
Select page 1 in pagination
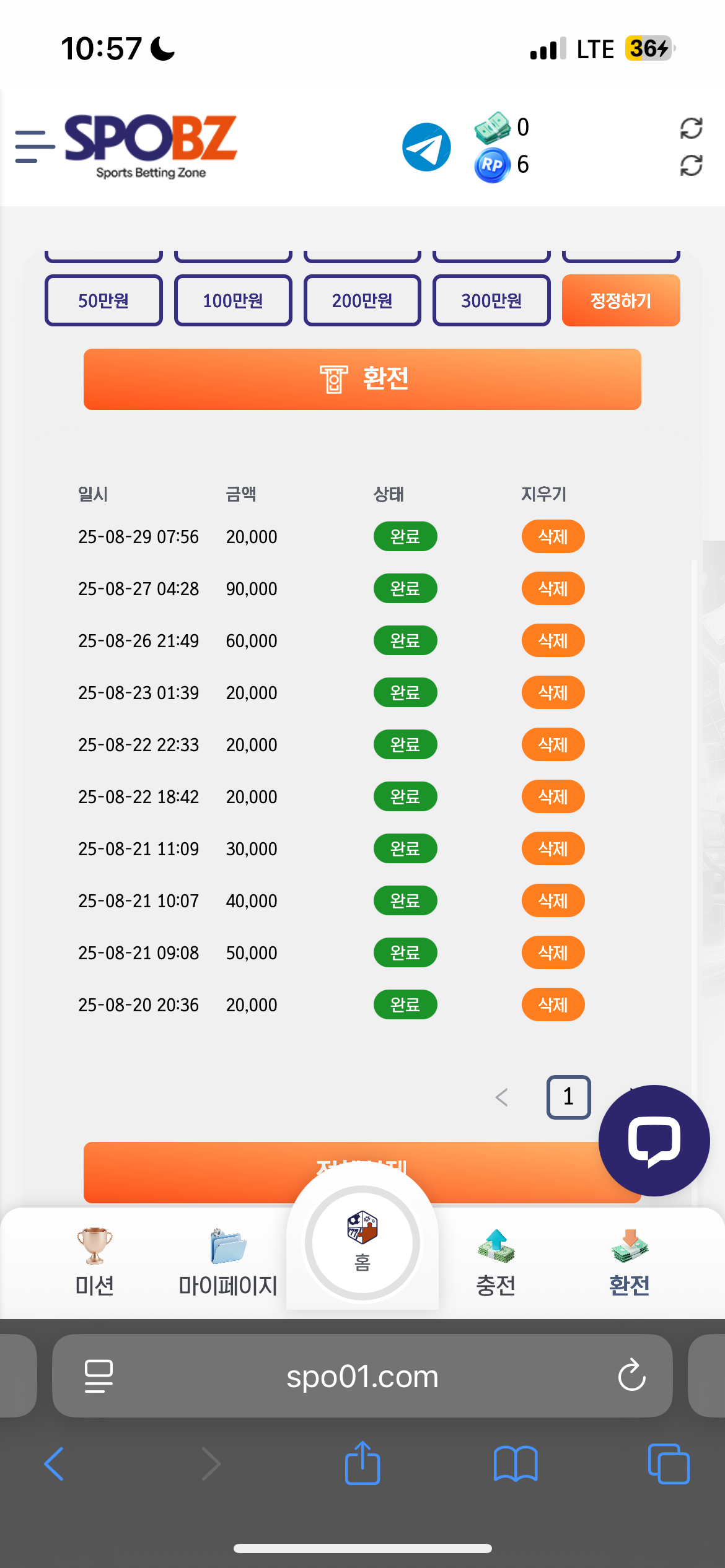(x=568, y=1097)
